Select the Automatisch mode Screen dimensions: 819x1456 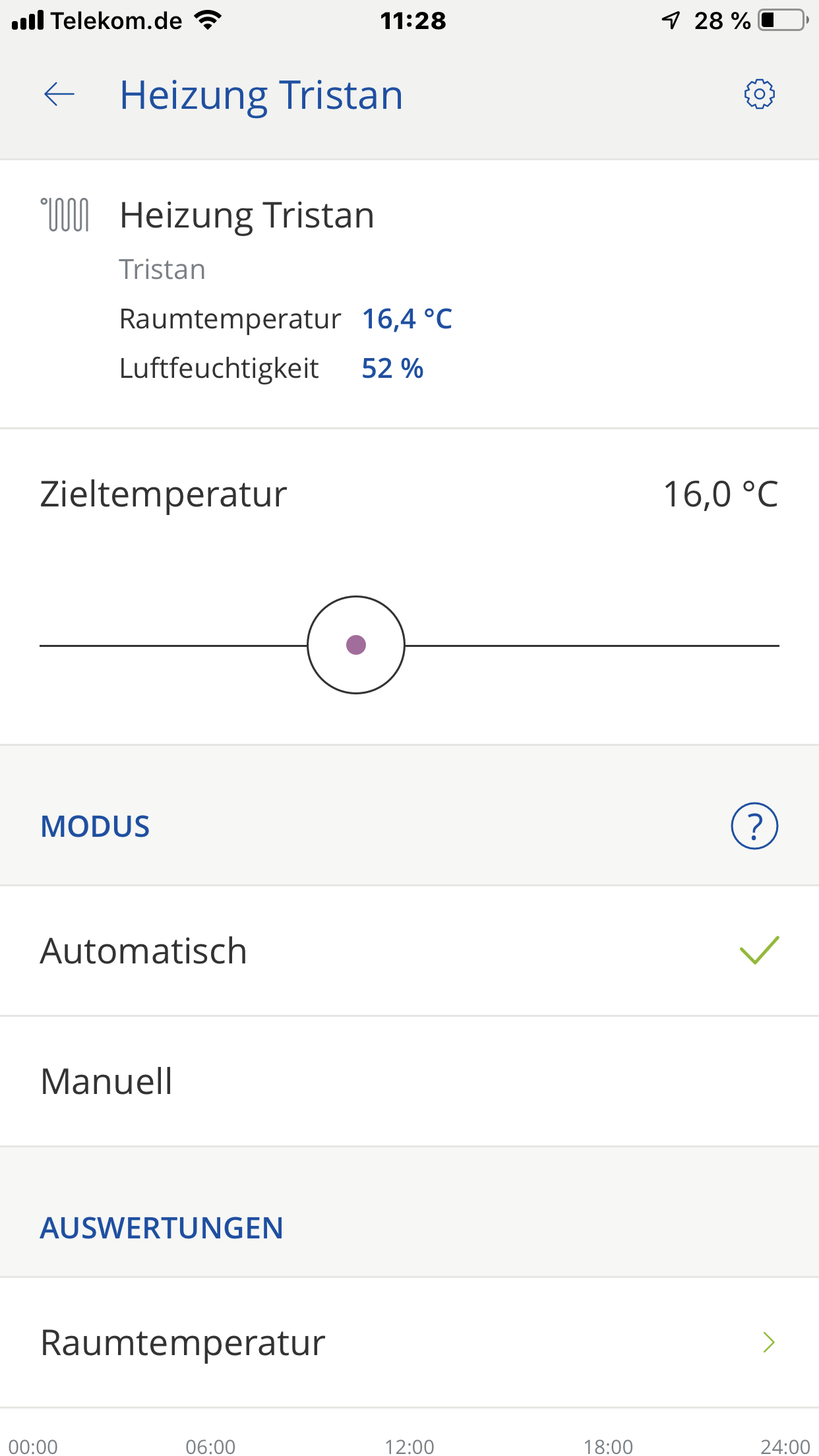coord(409,951)
